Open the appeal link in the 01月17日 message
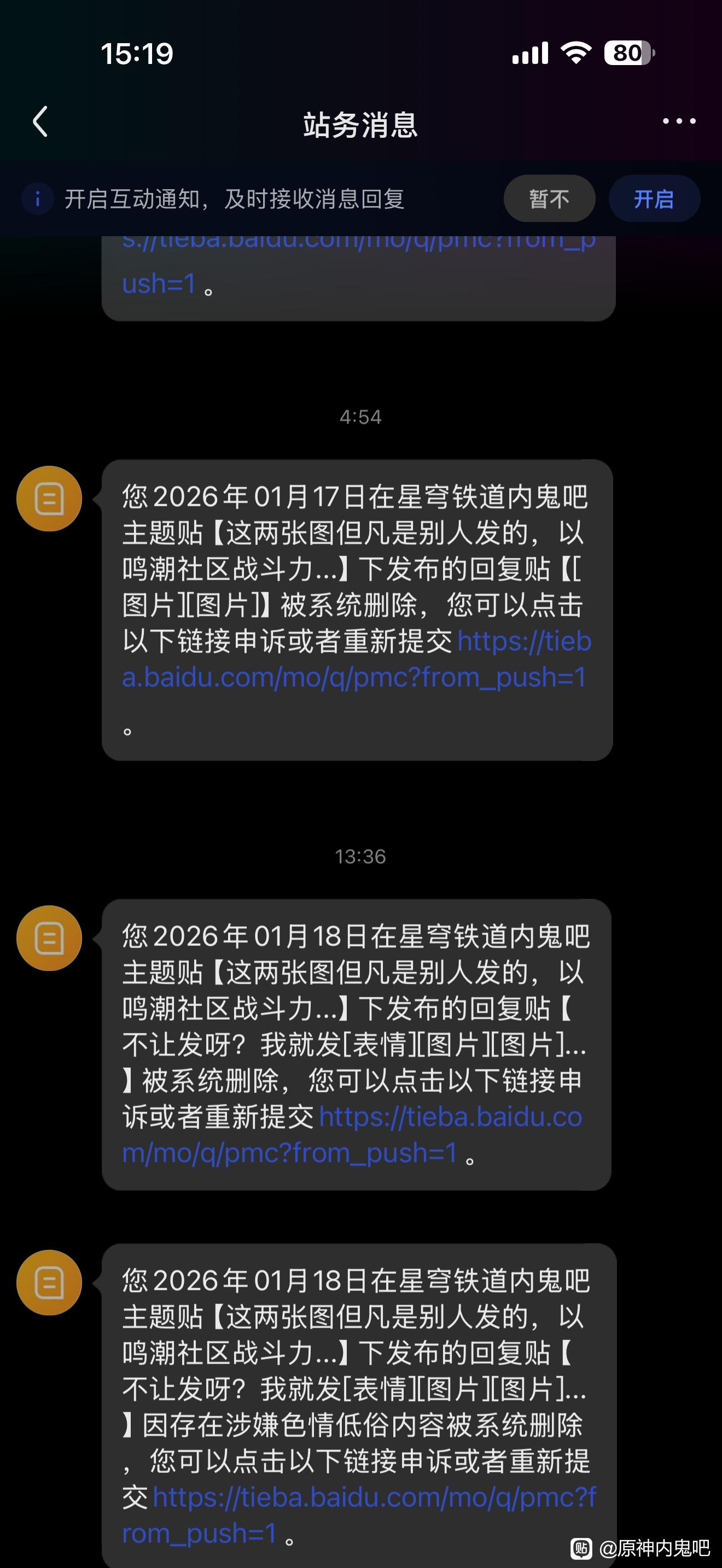This screenshot has height=1568, width=722. pos(353,677)
